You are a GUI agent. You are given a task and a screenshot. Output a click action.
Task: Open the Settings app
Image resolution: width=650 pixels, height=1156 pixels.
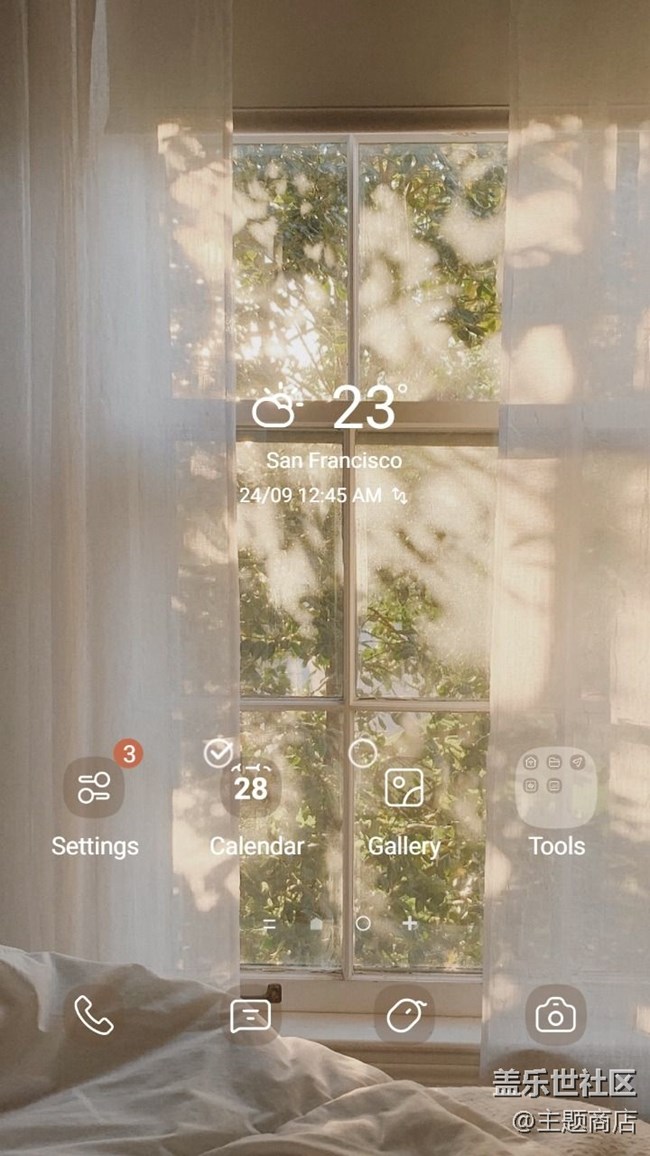pos(94,788)
